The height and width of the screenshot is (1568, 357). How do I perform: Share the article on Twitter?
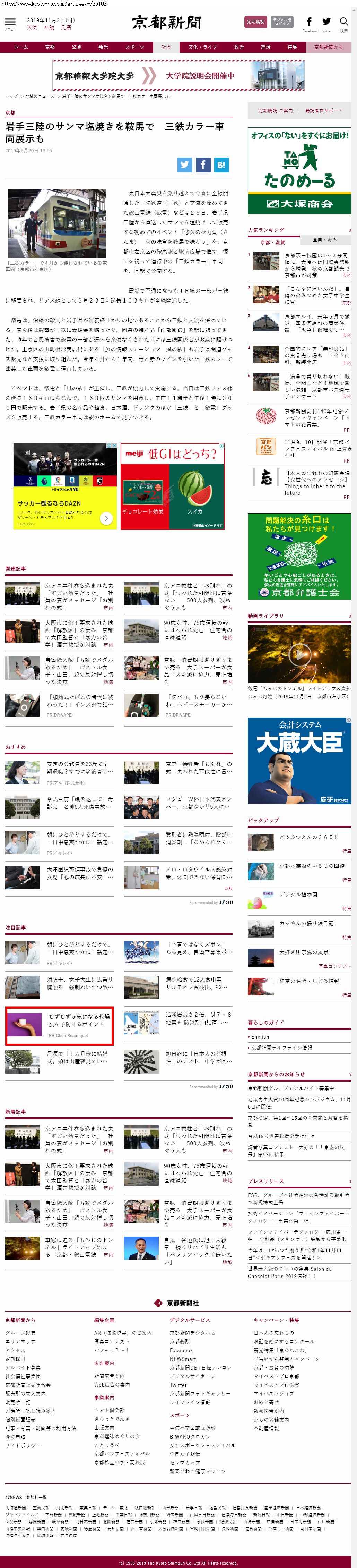(x=184, y=164)
